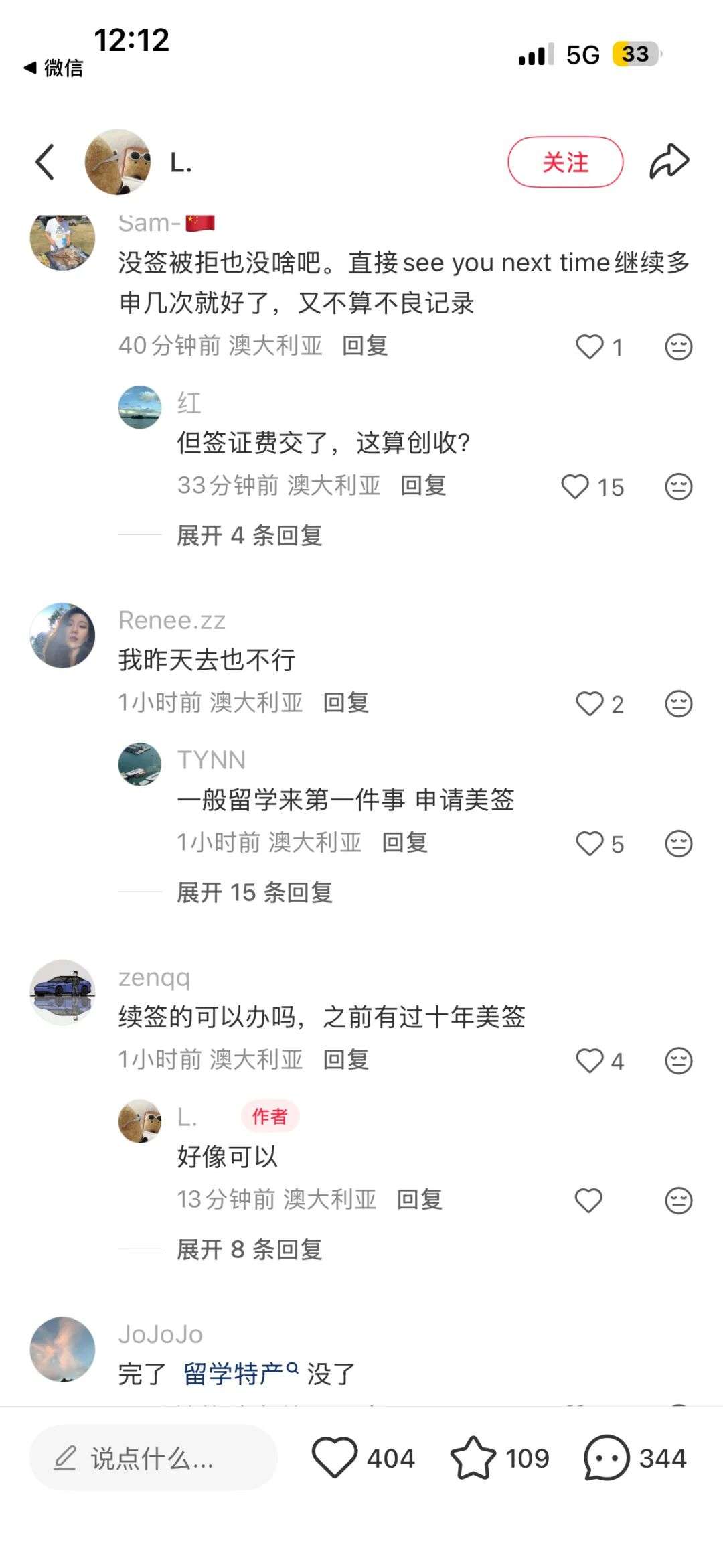Open author L.'s avatar in the header
Image resolution: width=723 pixels, height=1568 pixels.
[x=118, y=162]
